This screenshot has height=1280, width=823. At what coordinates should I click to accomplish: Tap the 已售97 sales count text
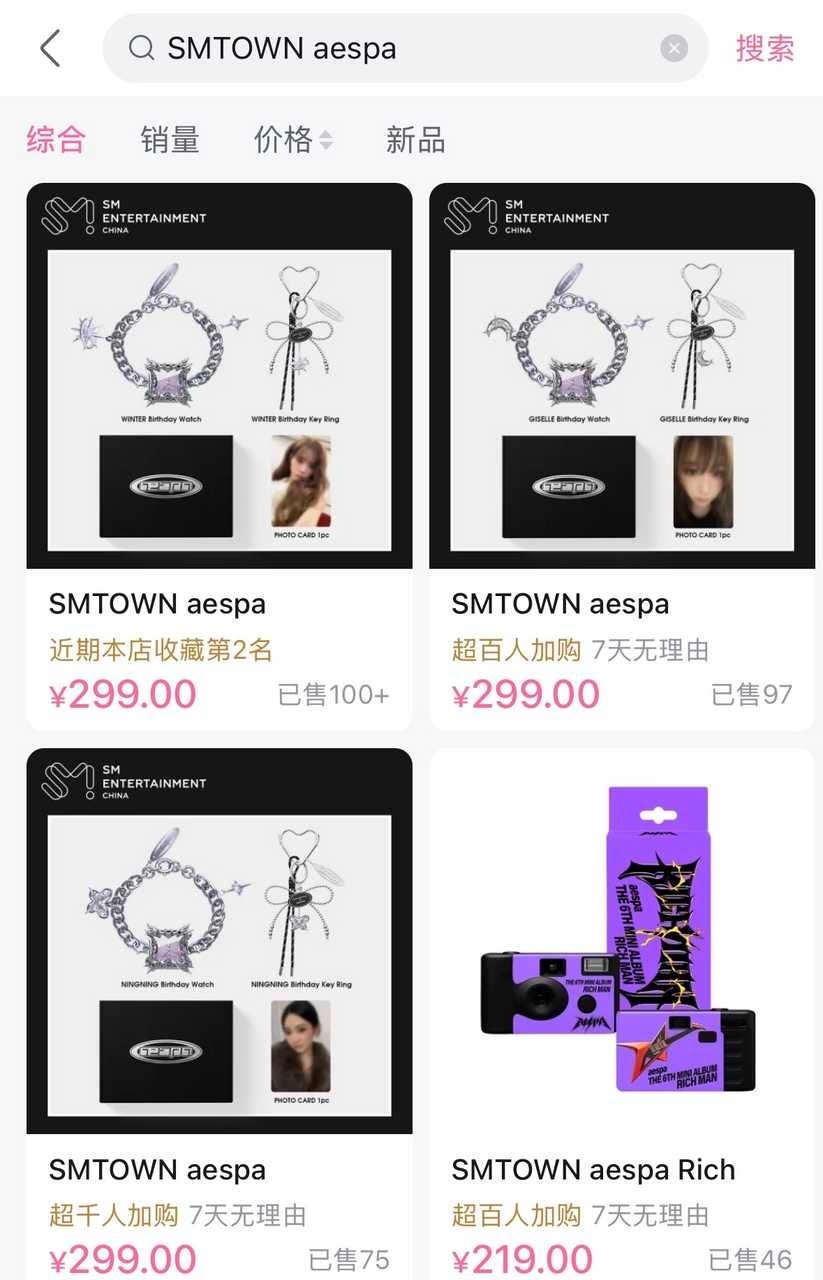coord(750,694)
